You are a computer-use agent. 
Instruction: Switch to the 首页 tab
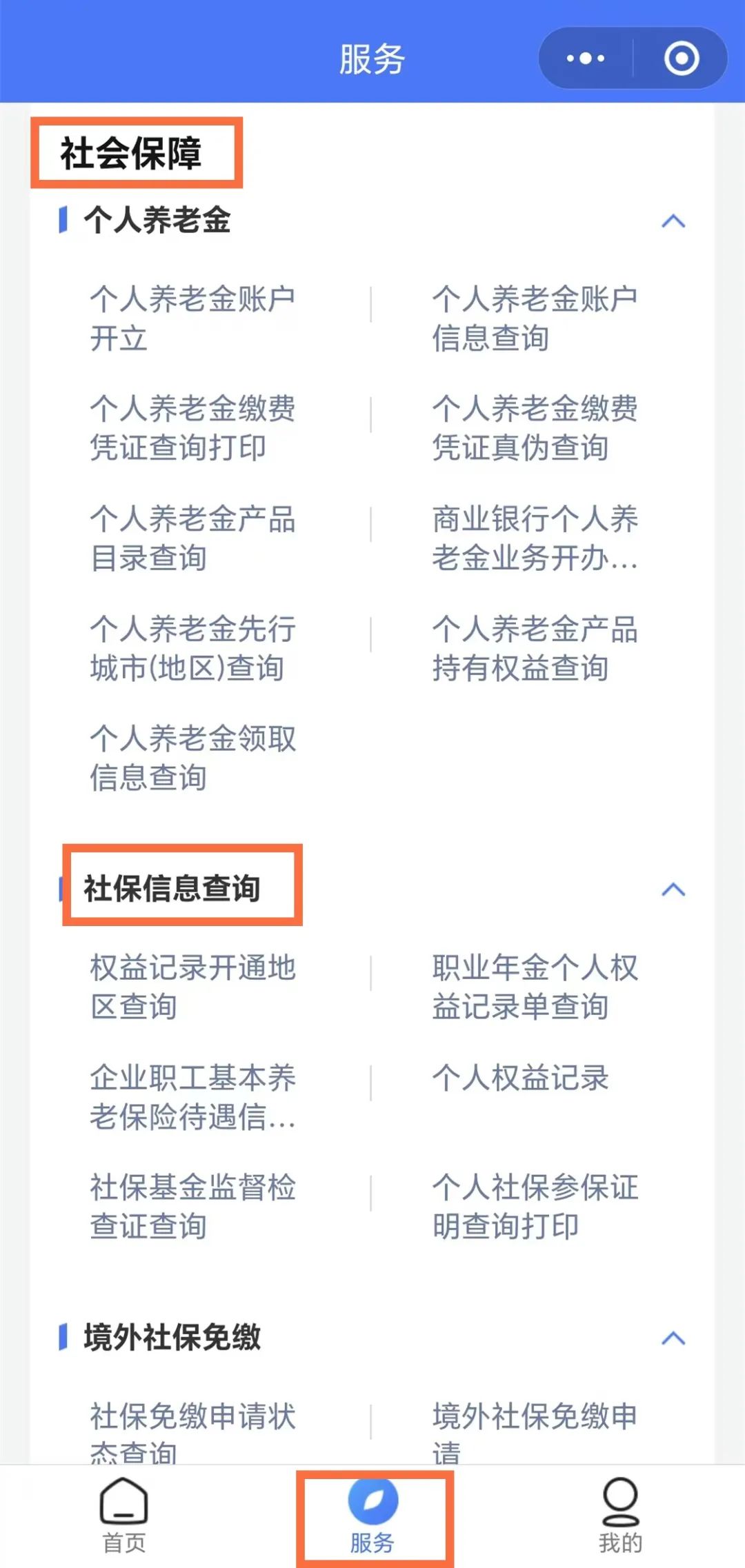coord(124,1516)
